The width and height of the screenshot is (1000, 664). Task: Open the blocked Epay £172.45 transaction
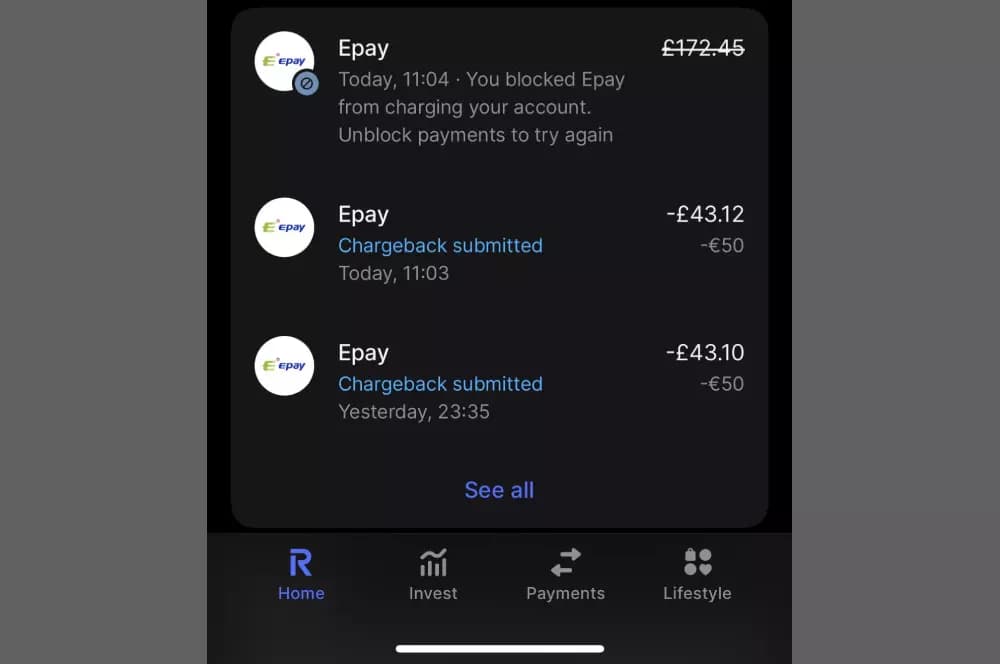click(498, 90)
